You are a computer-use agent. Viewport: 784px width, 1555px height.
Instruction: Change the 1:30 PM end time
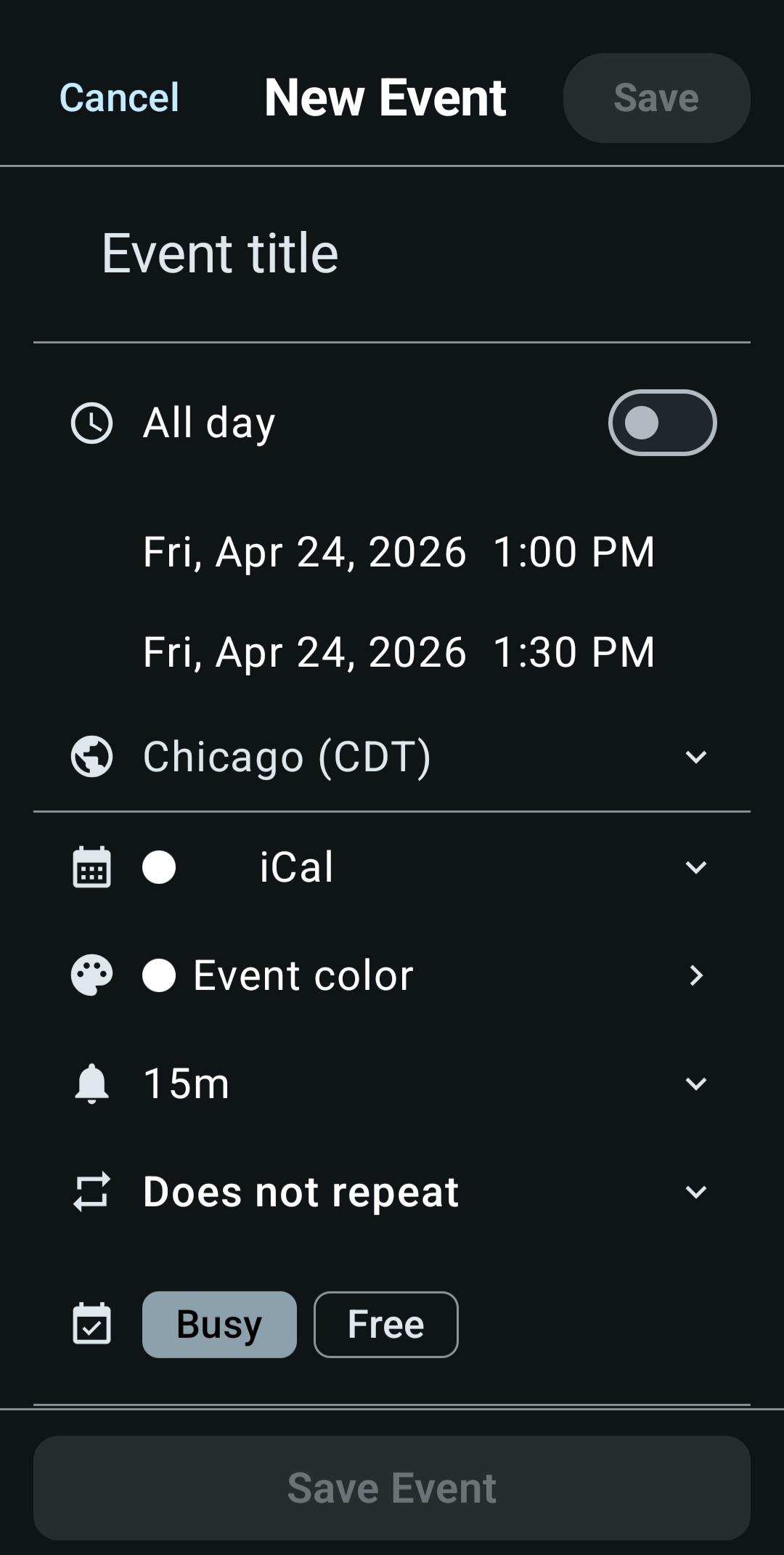point(573,652)
